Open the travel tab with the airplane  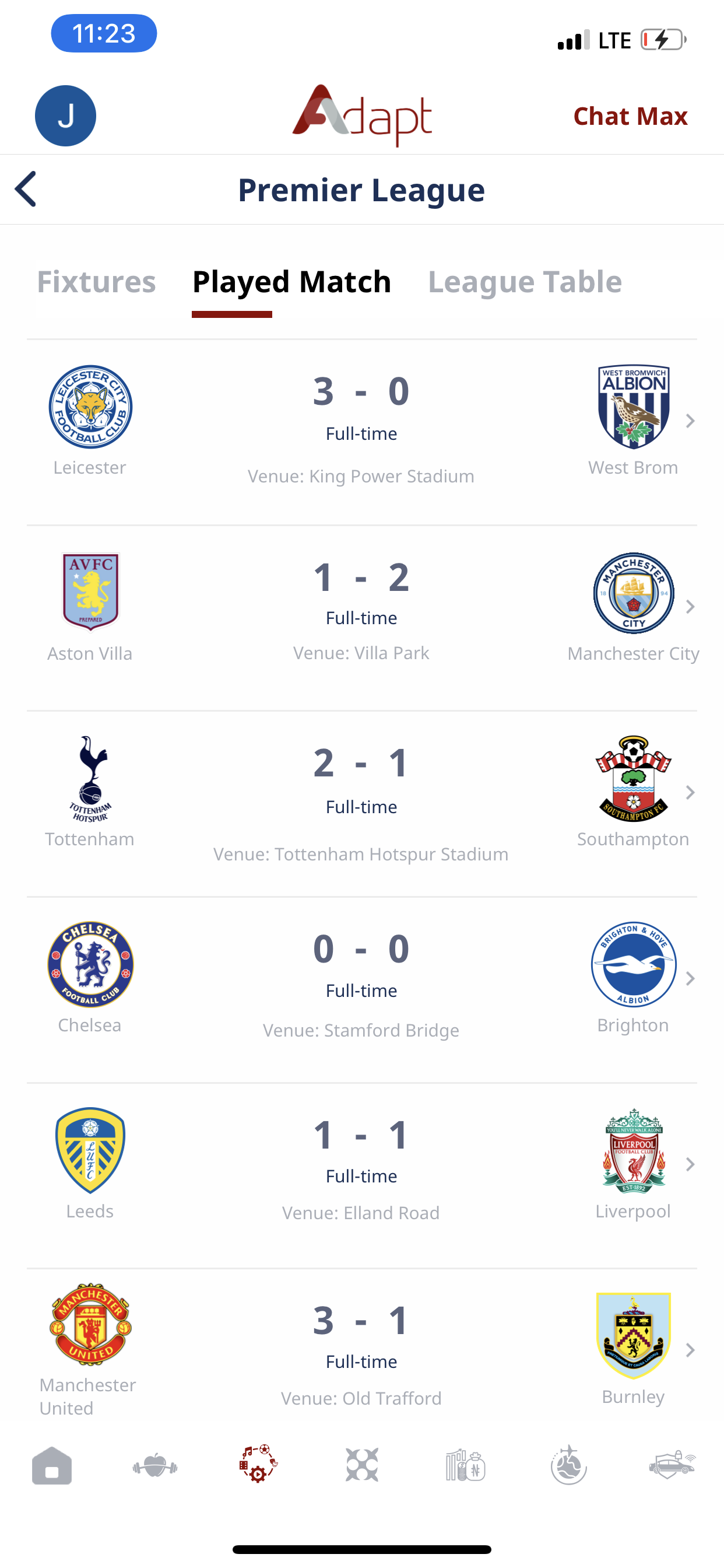(569, 1465)
